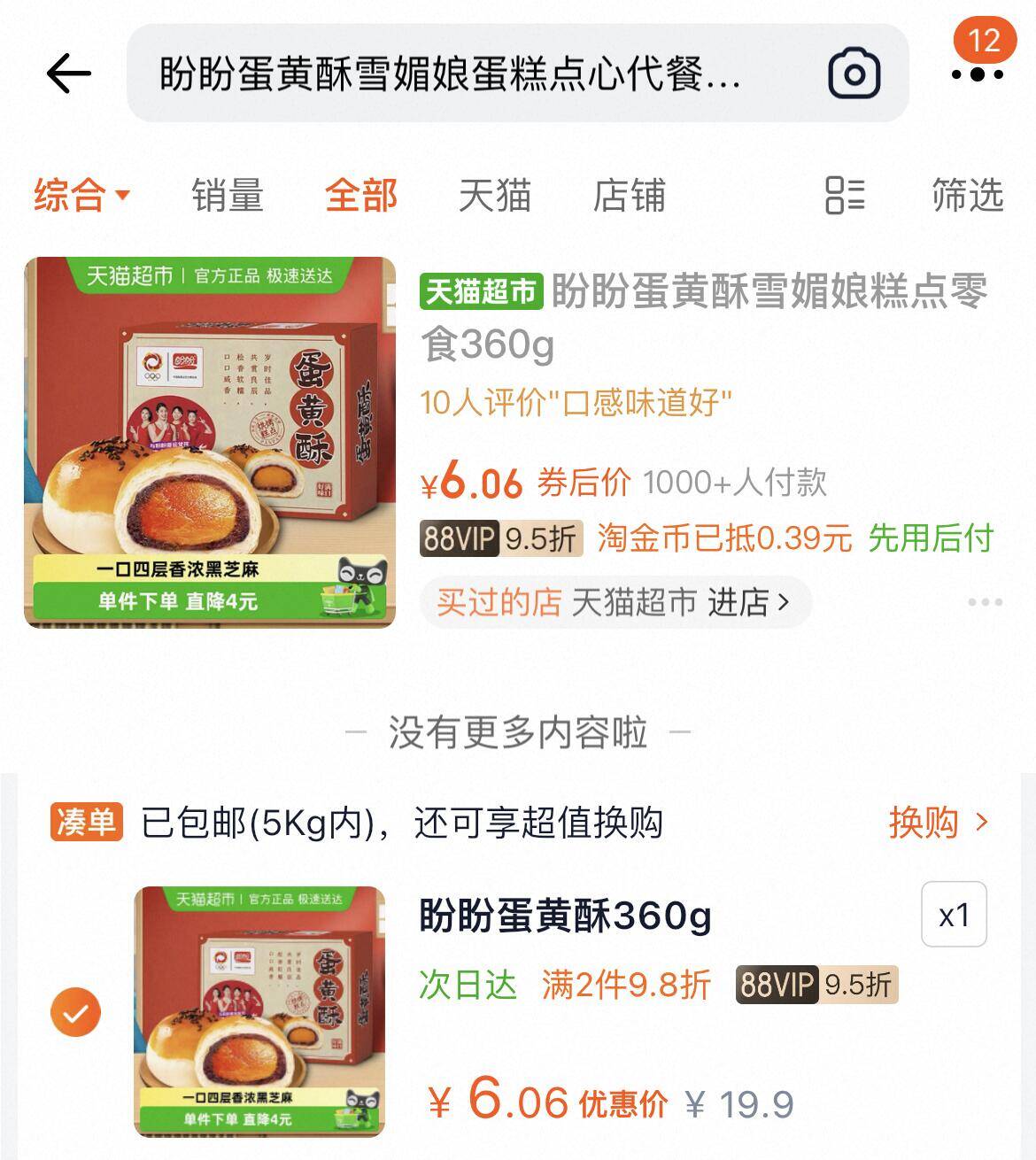View the 盼盼蛋黄酥360g cart item image
The image size is (1036, 1160).
click(259, 1011)
